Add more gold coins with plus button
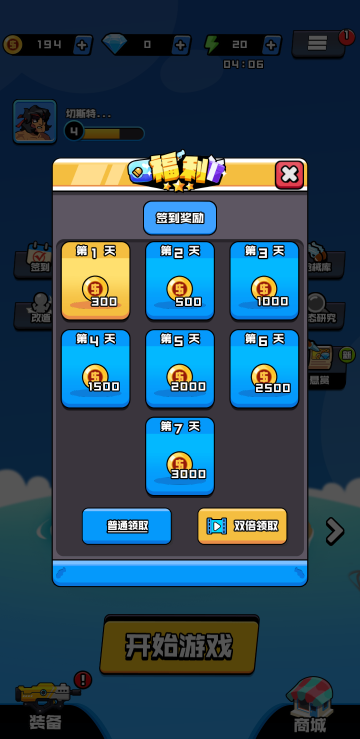 point(82,45)
